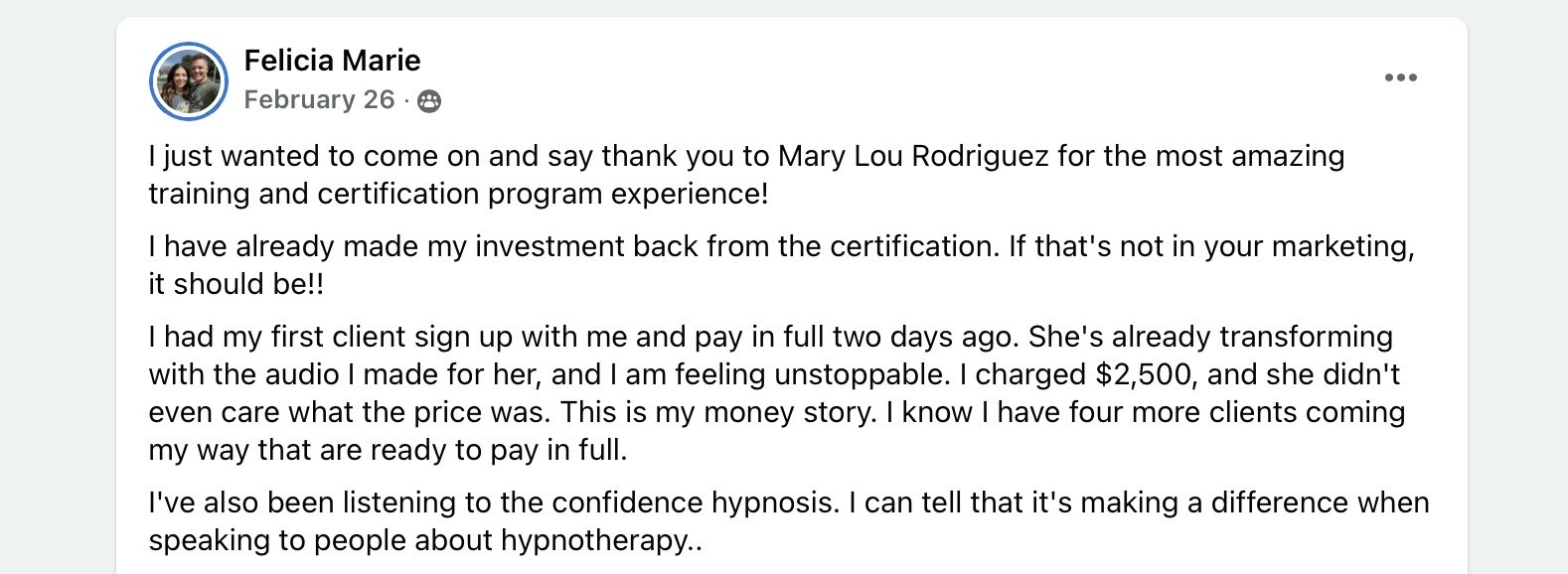Screen dimensions: 1568x574
Task: Check the post audience icon beside the date
Action: (x=429, y=101)
